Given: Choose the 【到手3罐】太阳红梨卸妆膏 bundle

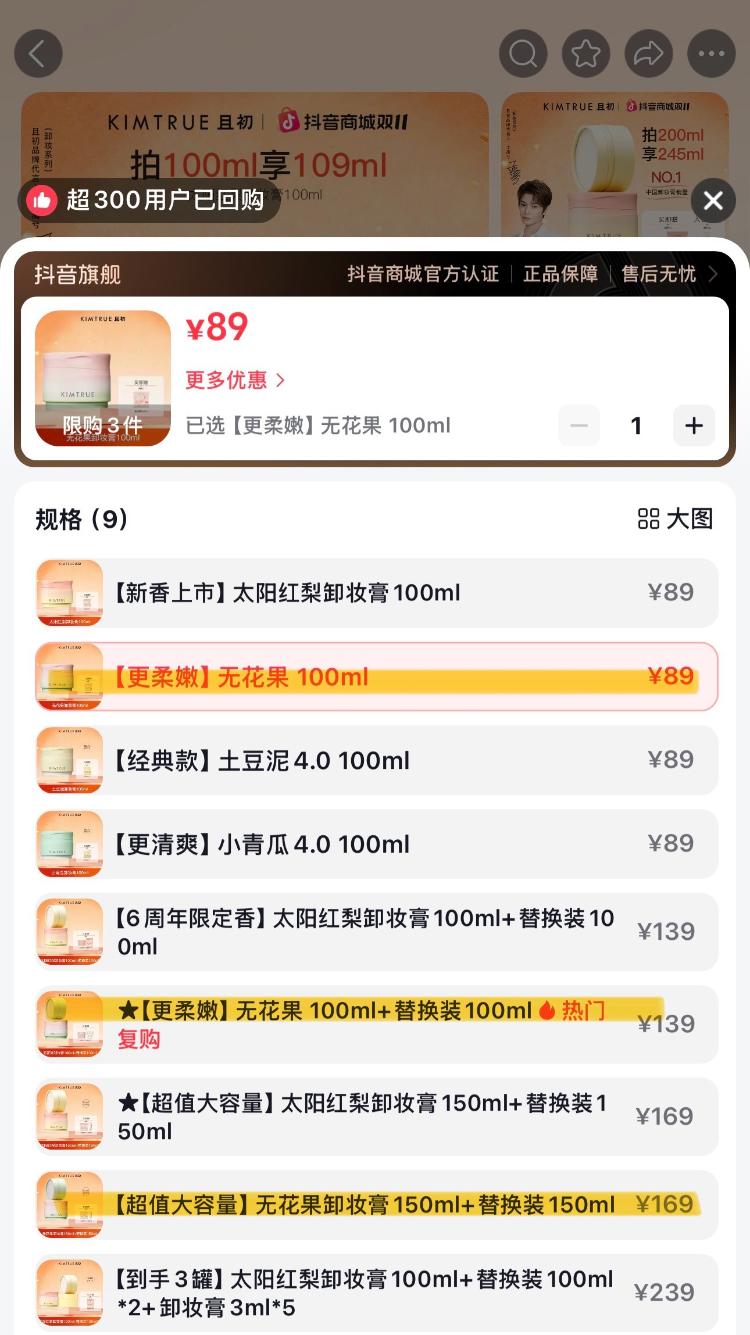Looking at the screenshot, I should 375,1293.
